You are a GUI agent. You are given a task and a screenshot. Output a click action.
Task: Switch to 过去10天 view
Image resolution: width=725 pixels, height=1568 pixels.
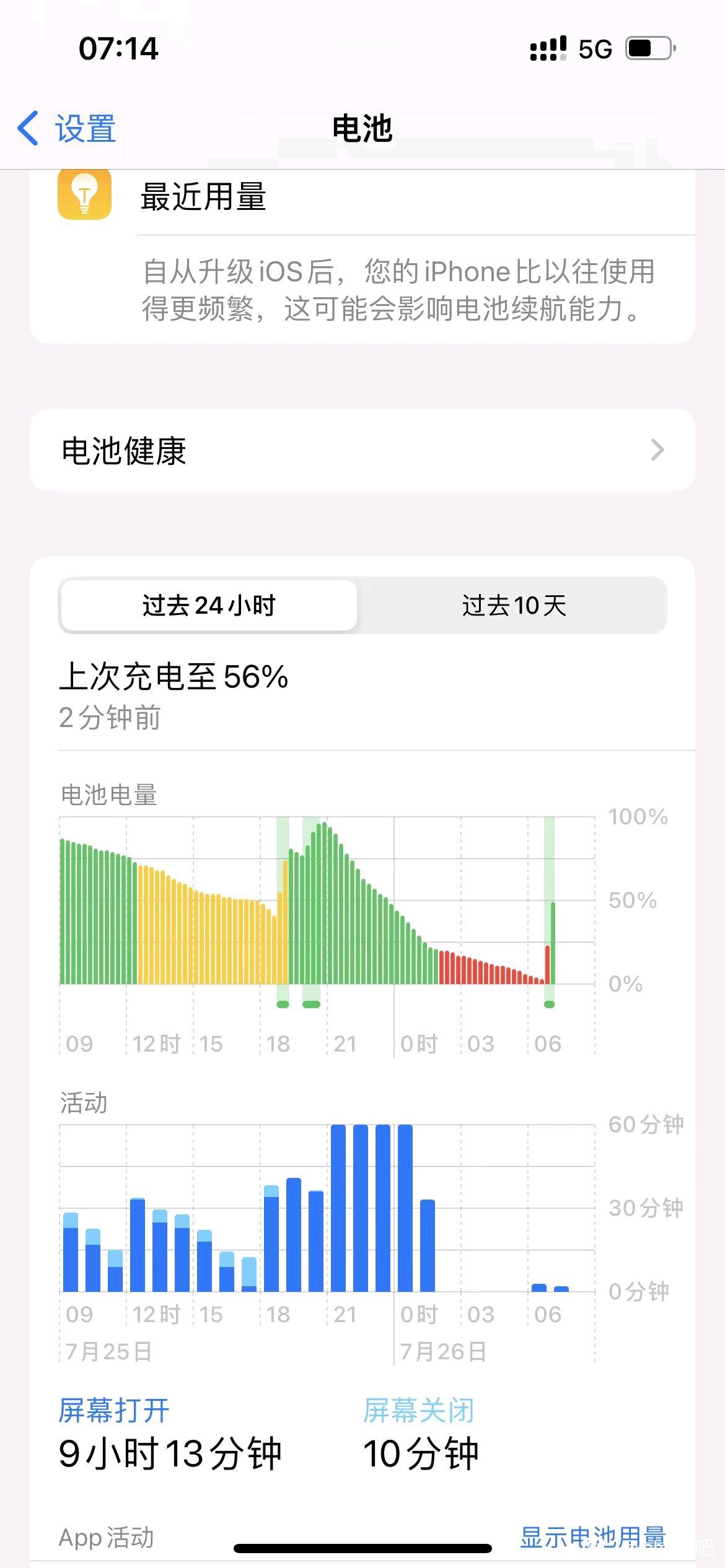(x=514, y=606)
